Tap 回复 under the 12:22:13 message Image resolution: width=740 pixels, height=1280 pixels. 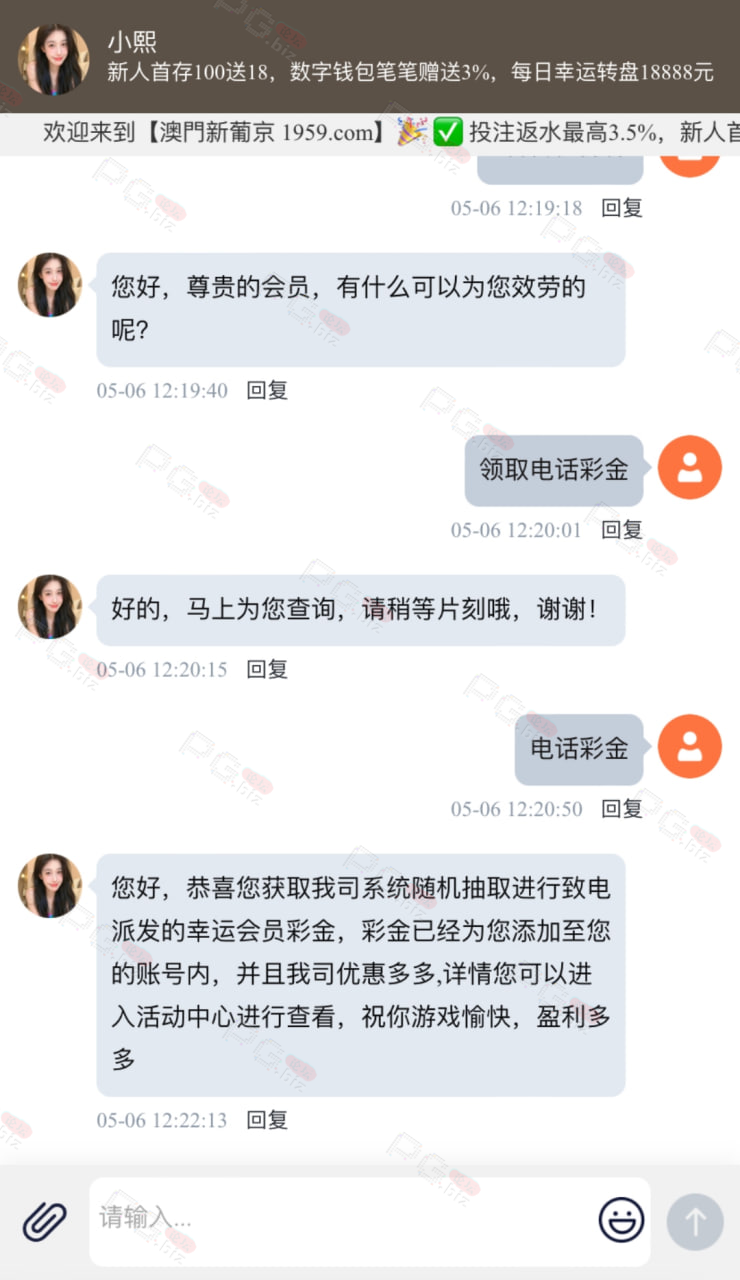(x=267, y=1120)
